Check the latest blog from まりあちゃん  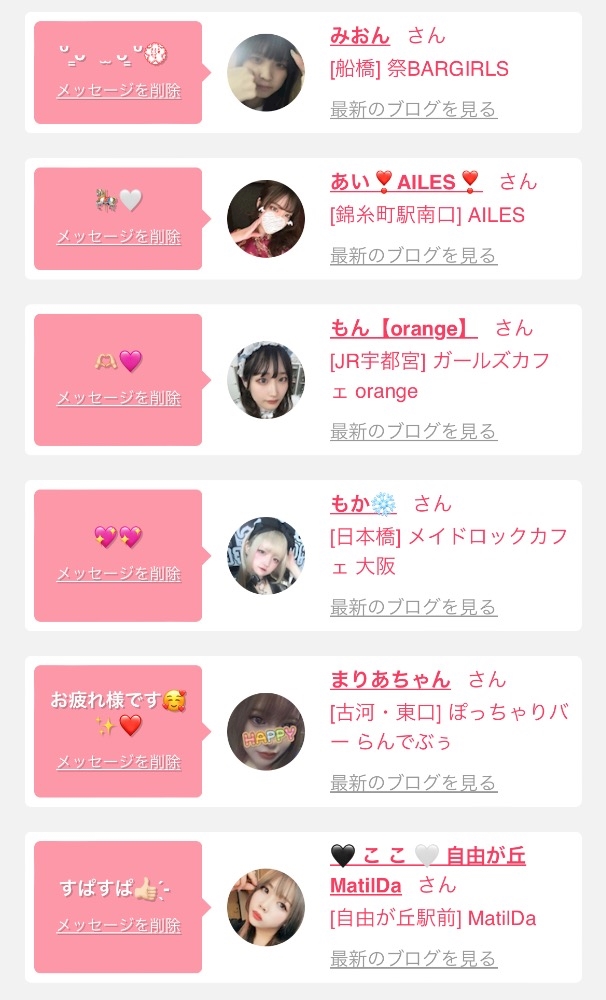pos(413,782)
